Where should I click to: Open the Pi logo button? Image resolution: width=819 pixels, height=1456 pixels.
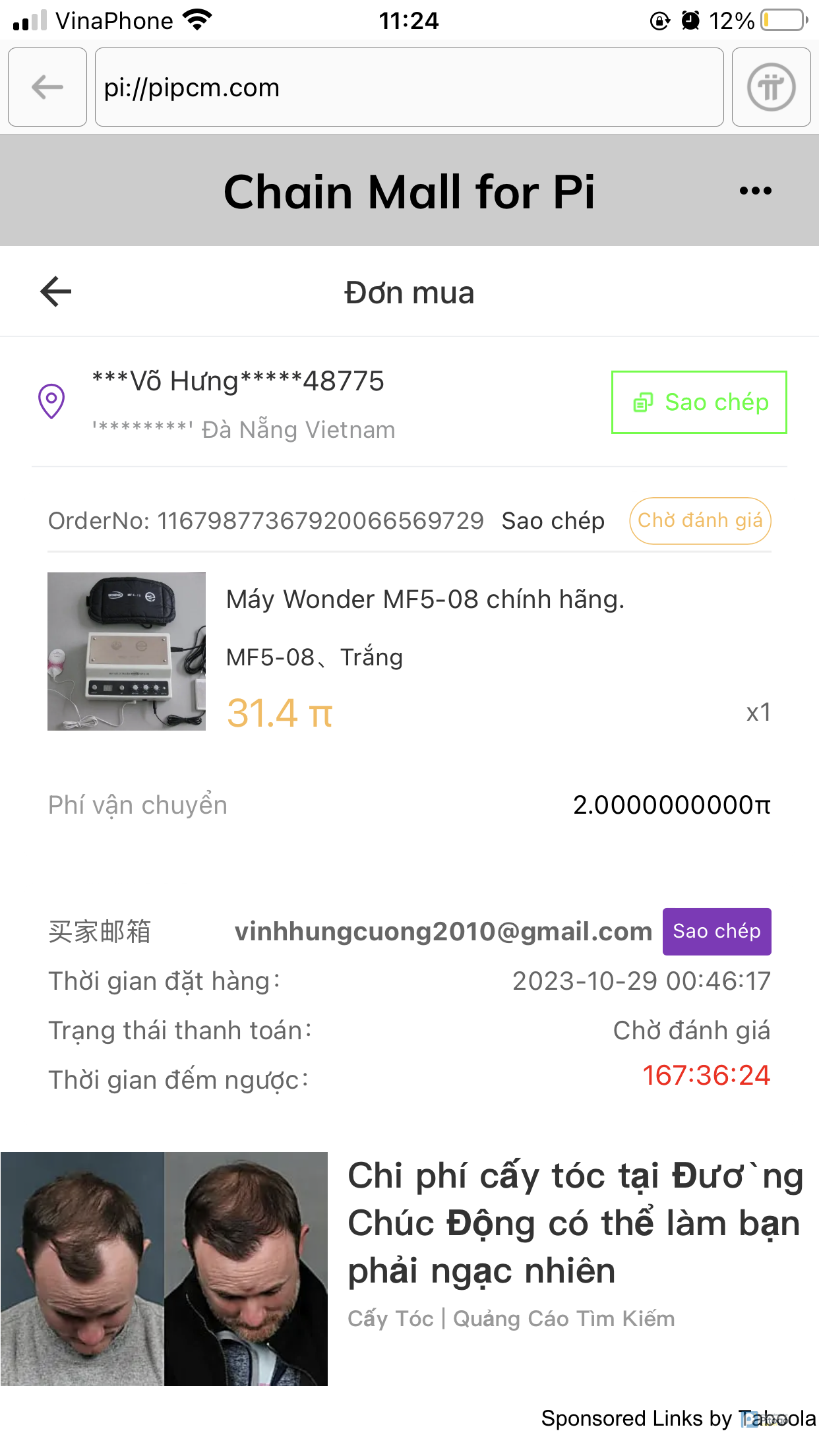771,87
